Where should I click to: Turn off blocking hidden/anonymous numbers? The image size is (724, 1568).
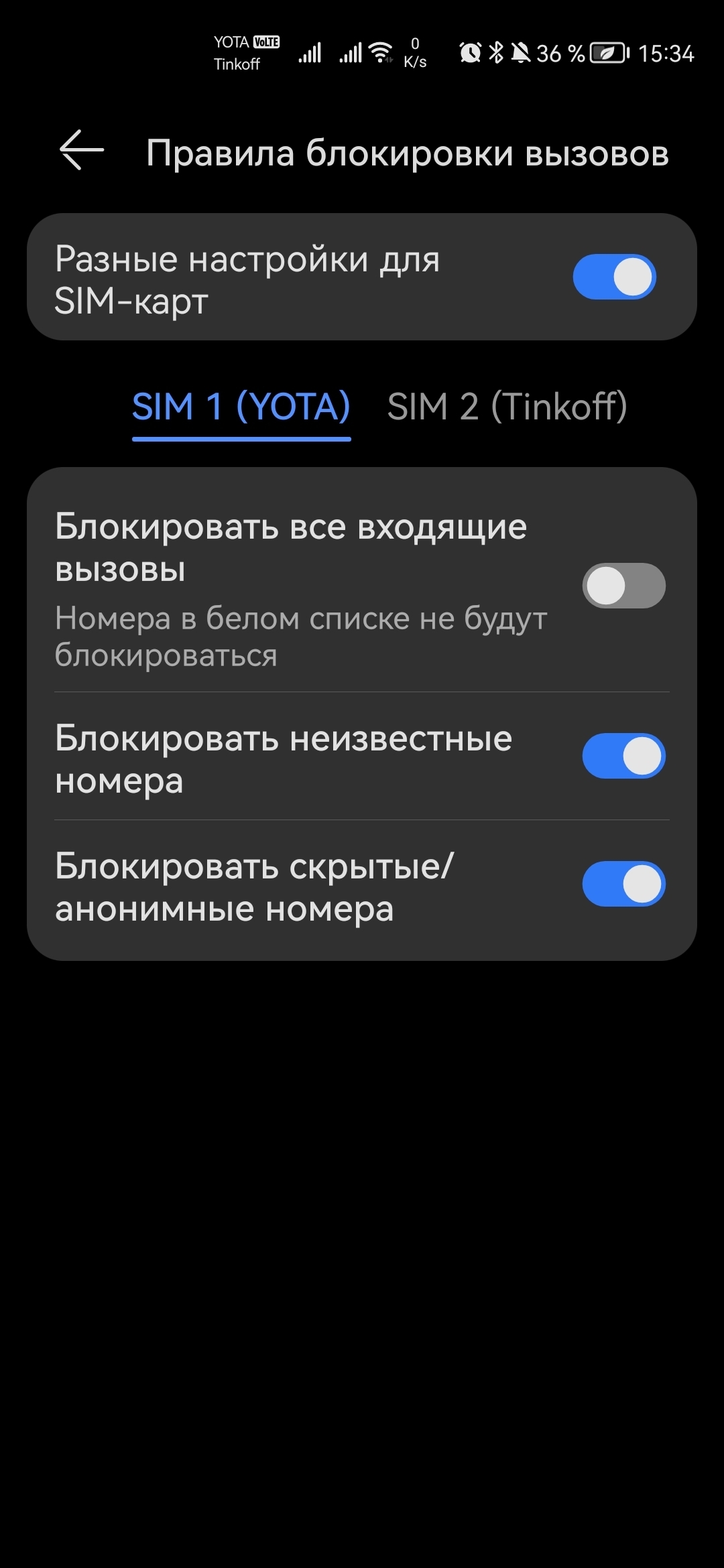(623, 884)
